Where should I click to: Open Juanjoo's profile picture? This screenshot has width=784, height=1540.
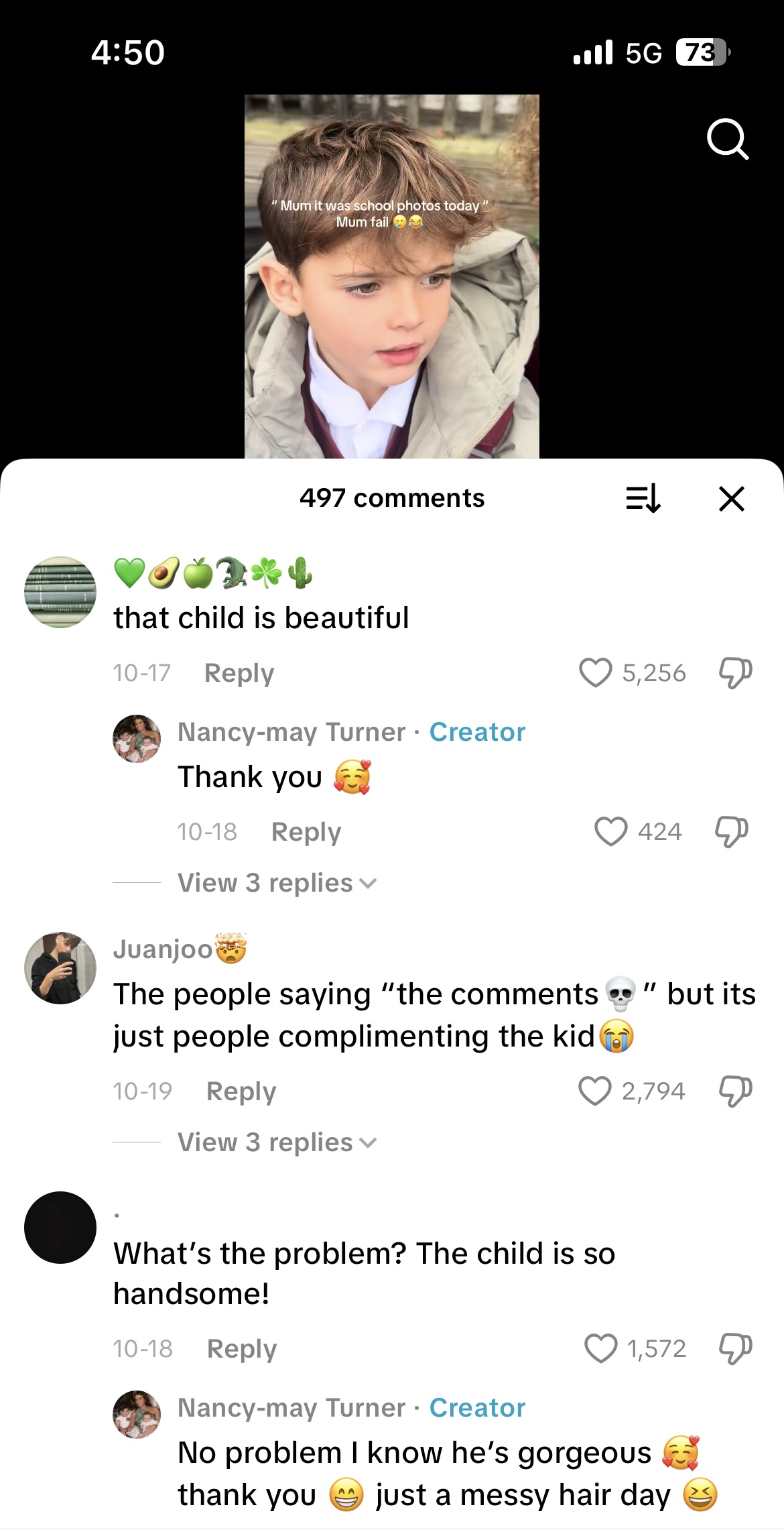point(60,968)
